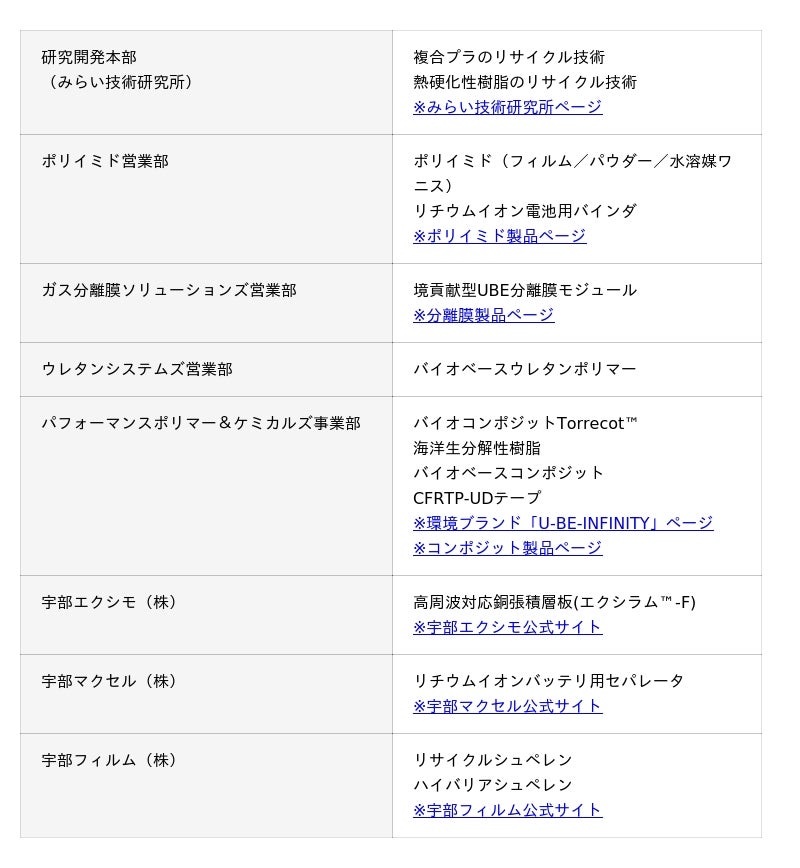Viewport: 800px width, 868px height.
Task: Go to the コンポジット製品ページ link
Action: (507, 548)
